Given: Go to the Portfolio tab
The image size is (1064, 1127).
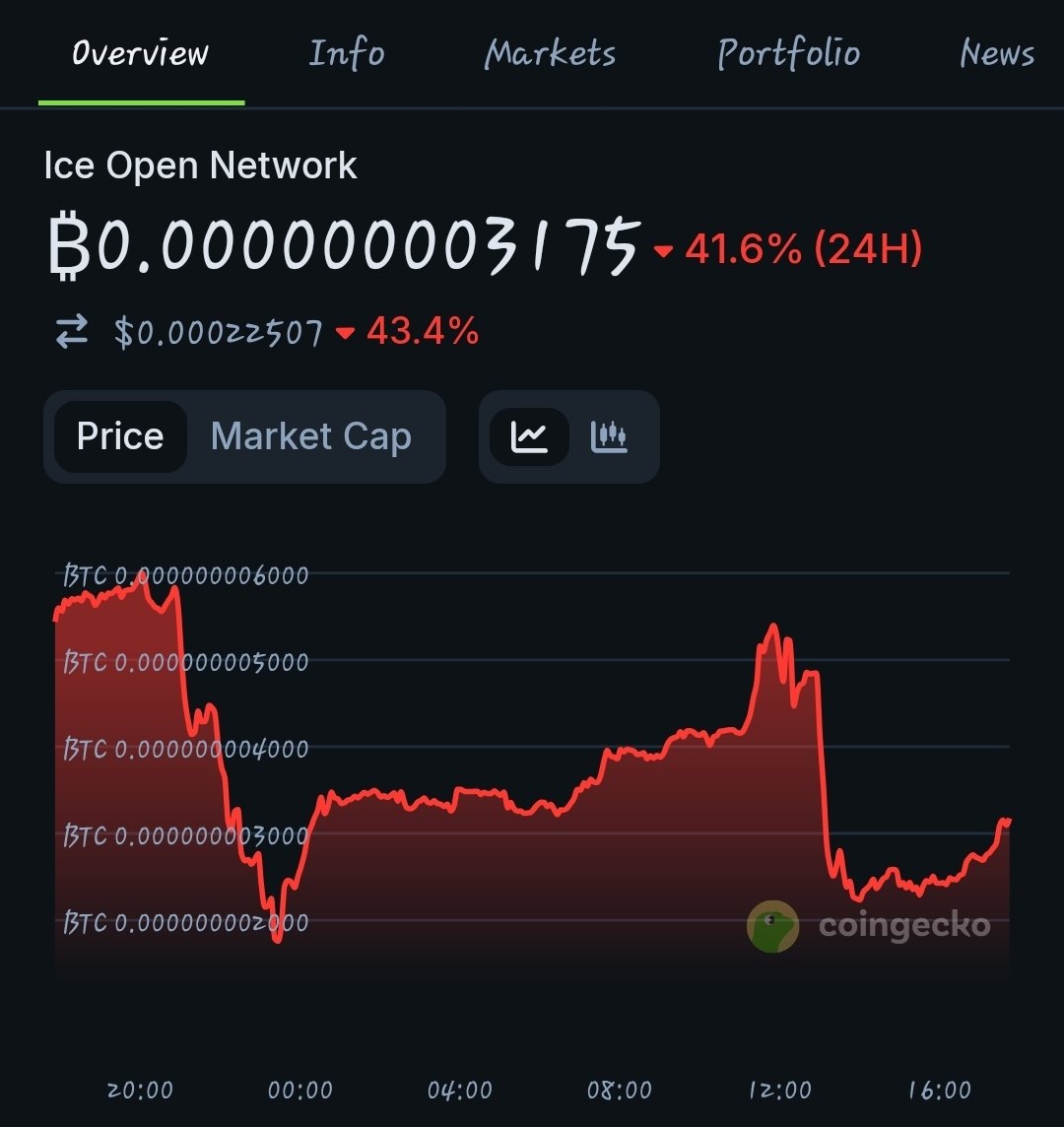Looking at the screenshot, I should [x=788, y=53].
